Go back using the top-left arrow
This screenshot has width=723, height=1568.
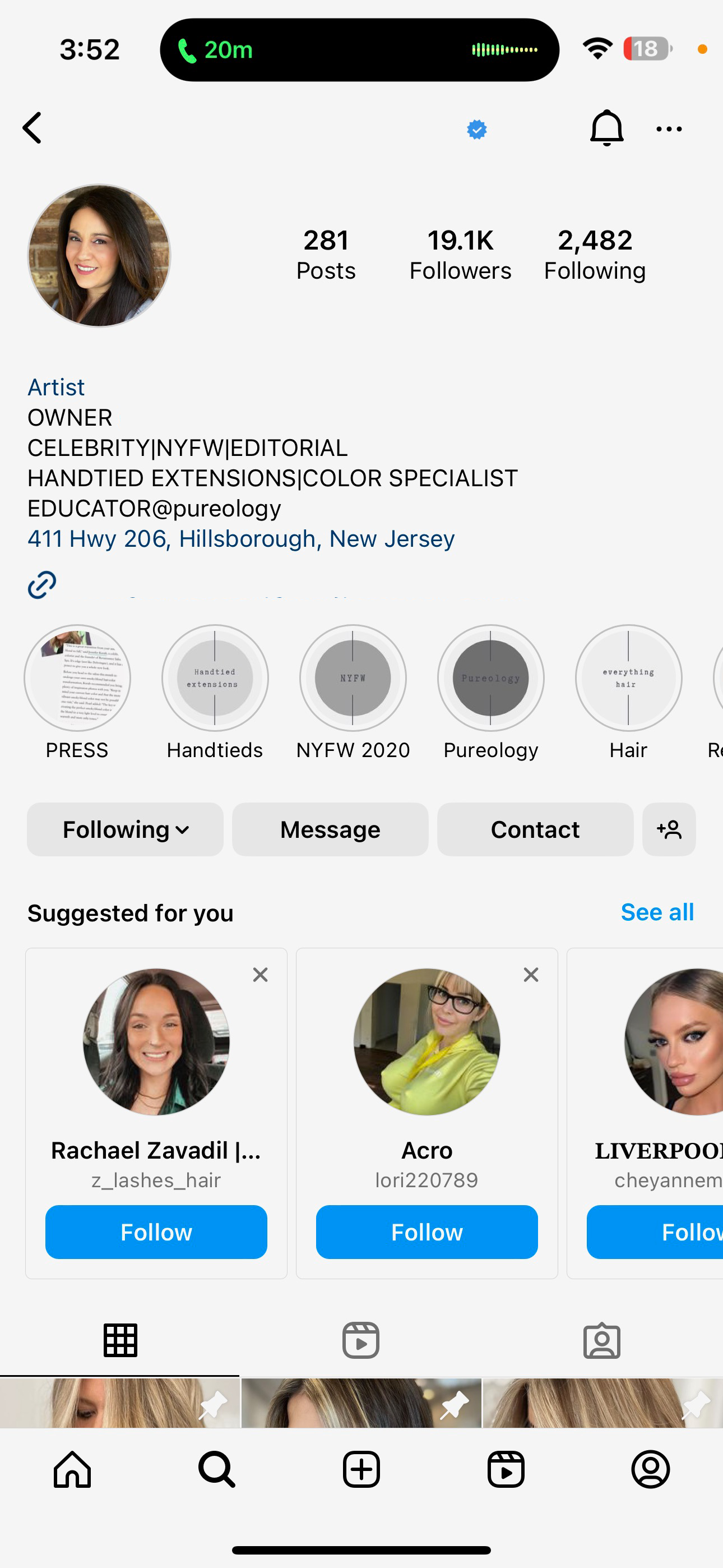tap(33, 128)
